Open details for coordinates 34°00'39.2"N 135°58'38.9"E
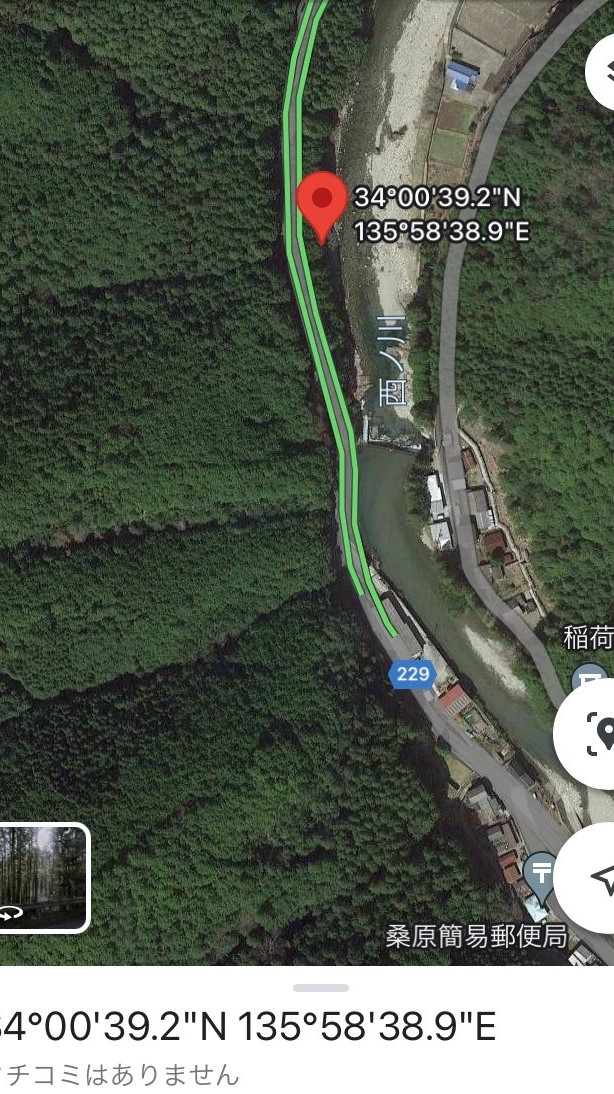The image size is (614, 1094). 250,1027
